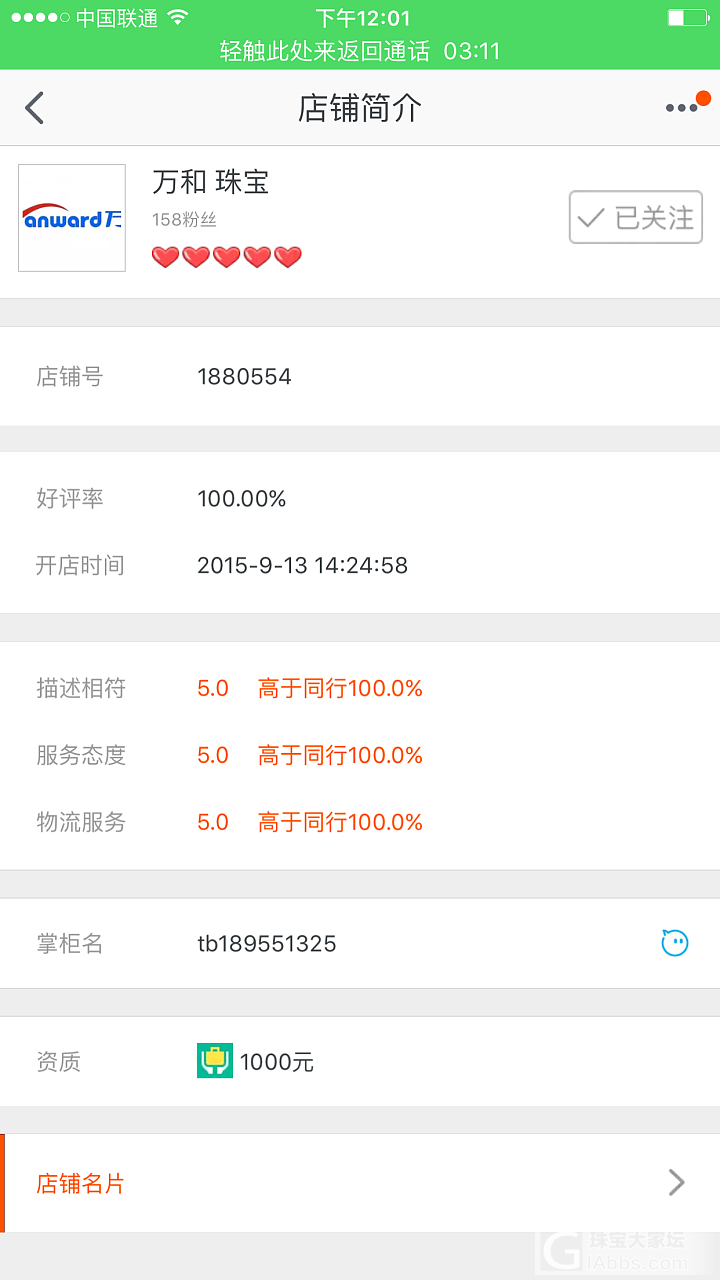Viewport: 720px width, 1280px height.
Task: Open the 店铺名片 row
Action: 360,1183
